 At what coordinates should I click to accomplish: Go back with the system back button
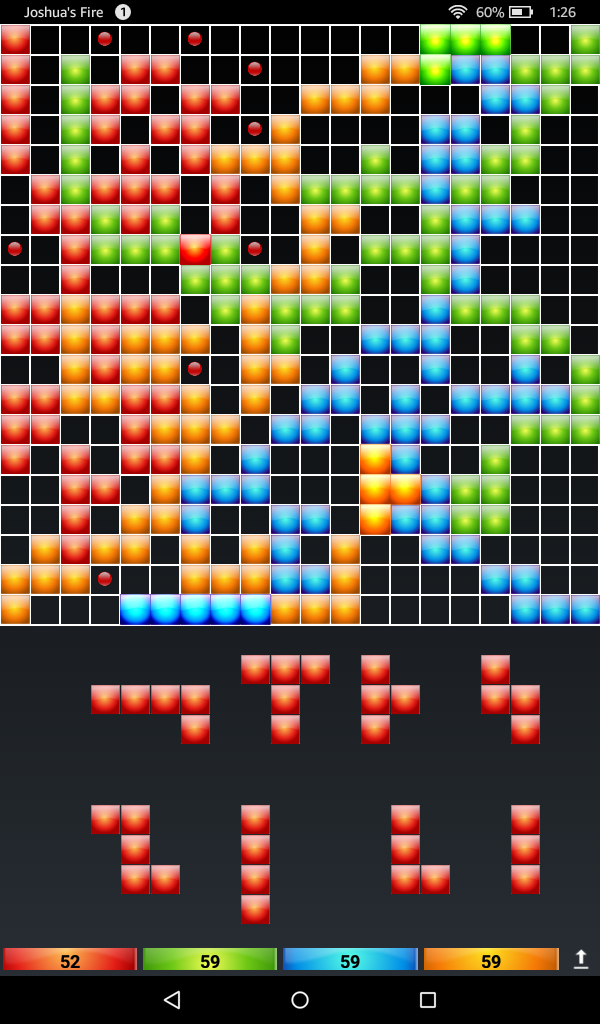[x=172, y=1000]
